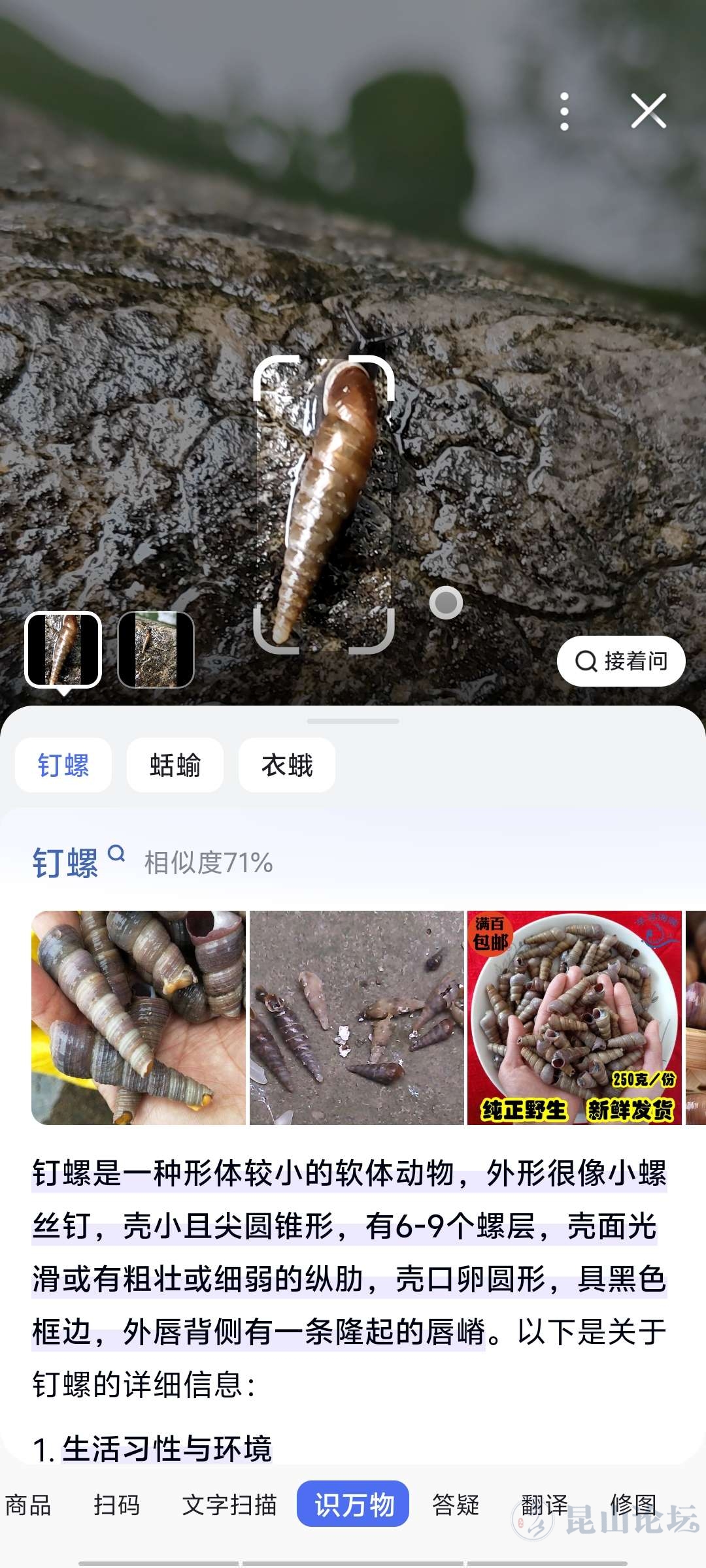Switch to 修图 mode

(633, 1505)
